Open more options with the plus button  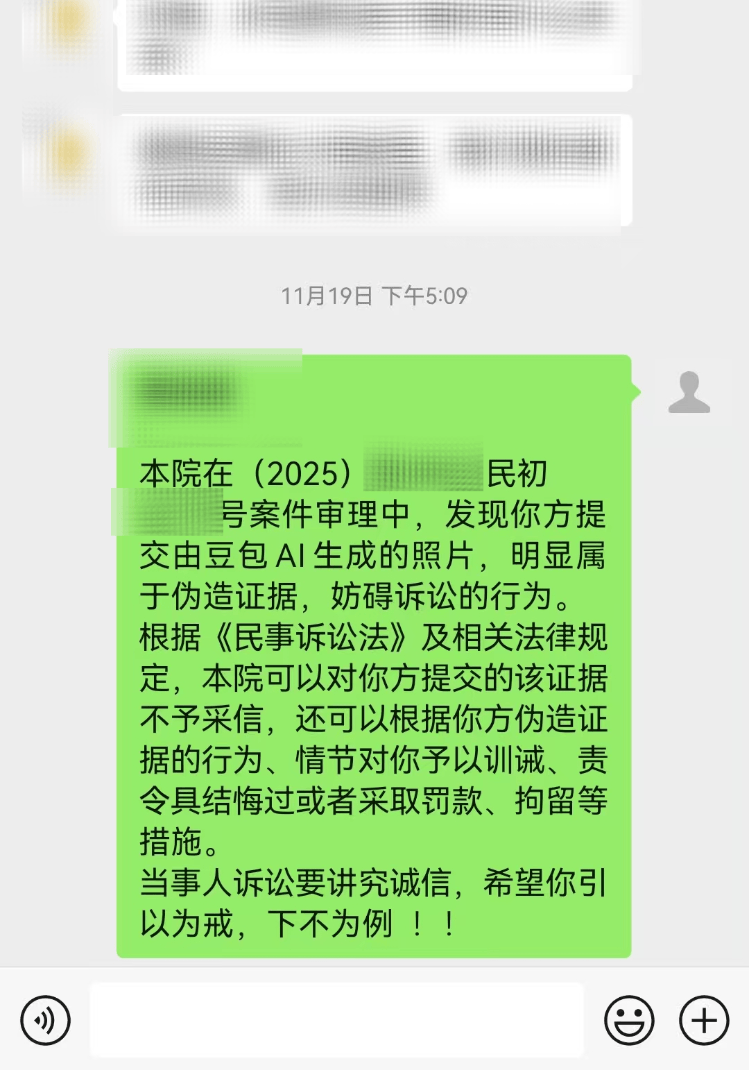(704, 1018)
